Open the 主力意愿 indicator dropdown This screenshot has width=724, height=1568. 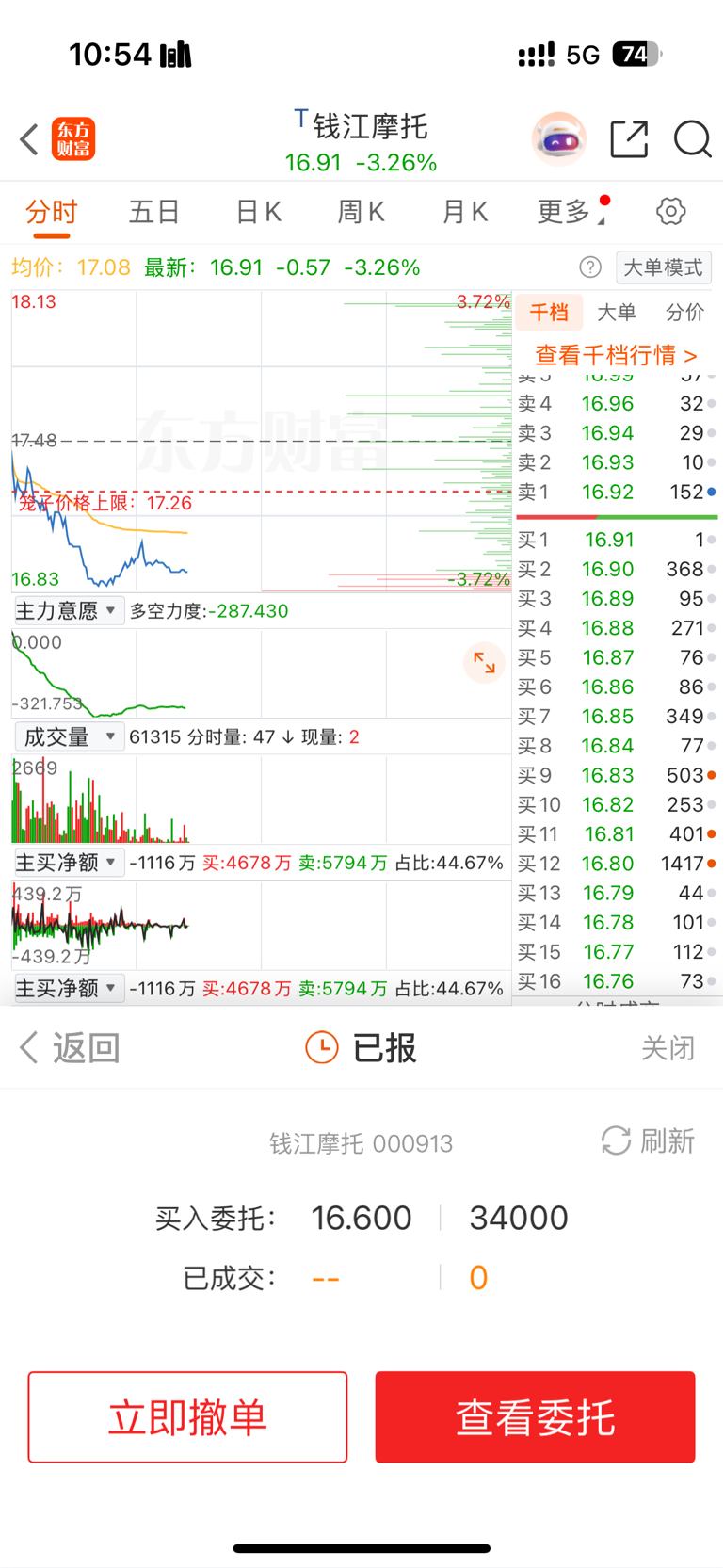[x=67, y=611]
